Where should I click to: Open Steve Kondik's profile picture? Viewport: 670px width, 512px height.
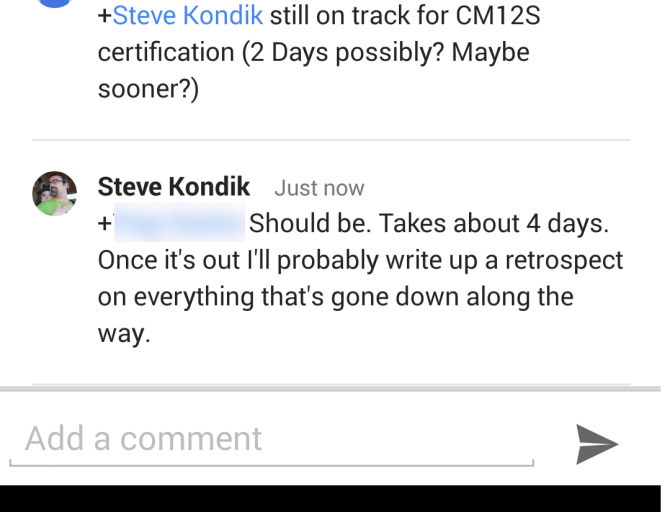[x=55, y=193]
